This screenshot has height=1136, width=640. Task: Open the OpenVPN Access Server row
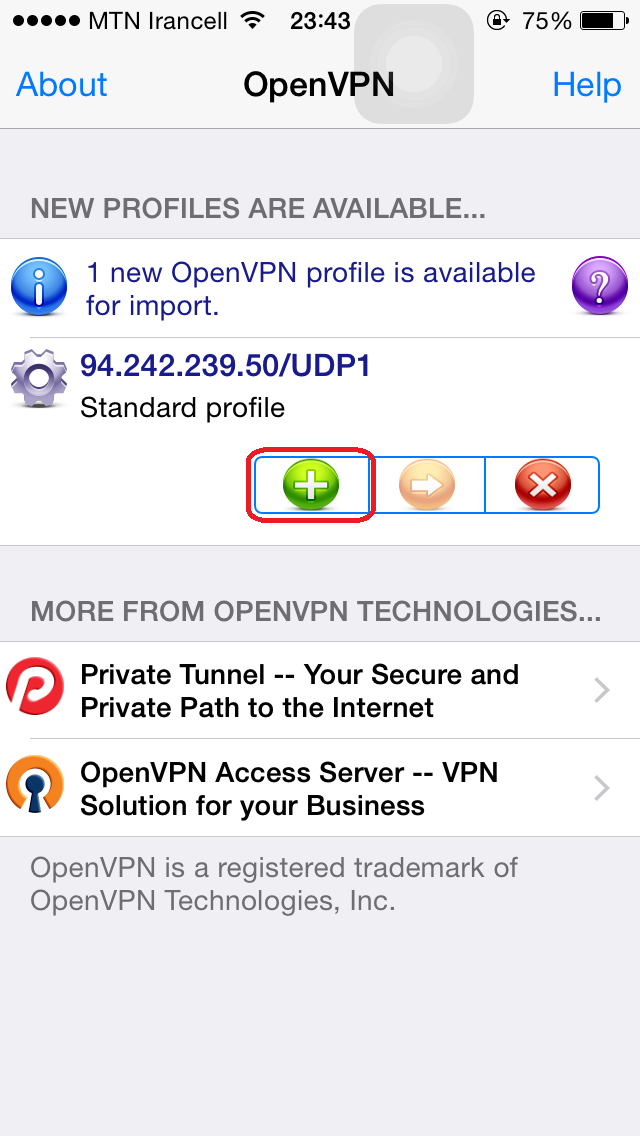(x=320, y=788)
